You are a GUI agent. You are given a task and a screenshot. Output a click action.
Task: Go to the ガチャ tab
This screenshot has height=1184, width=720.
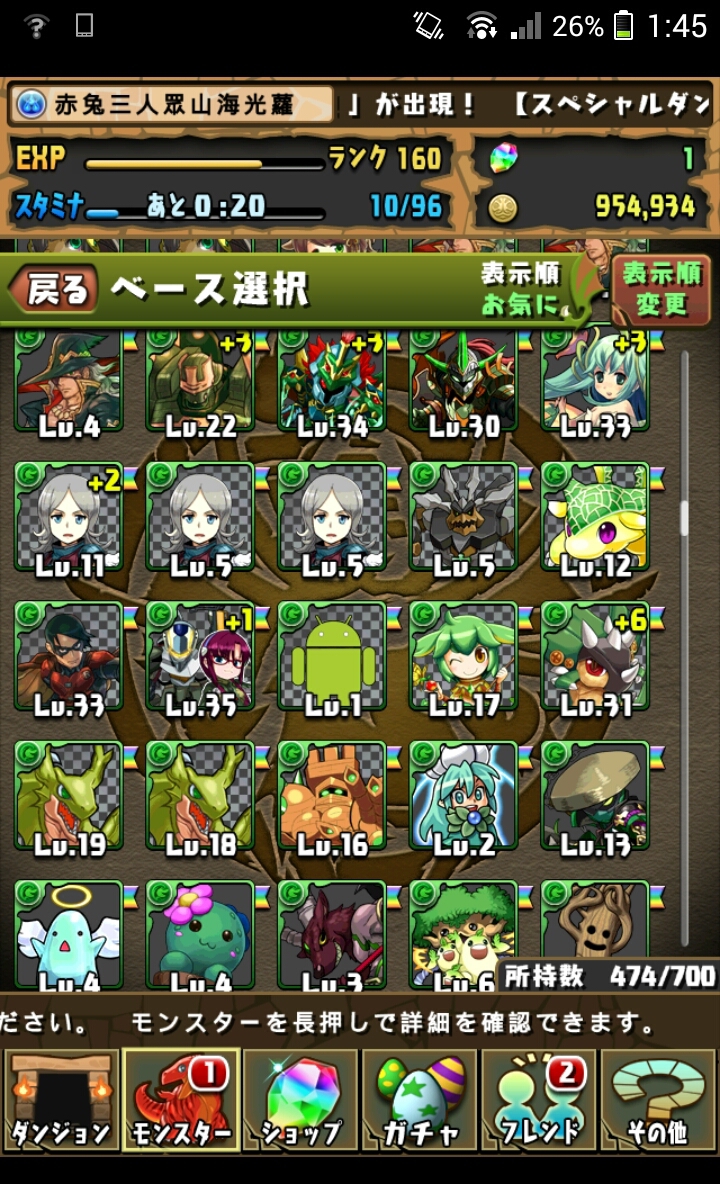(420, 1099)
